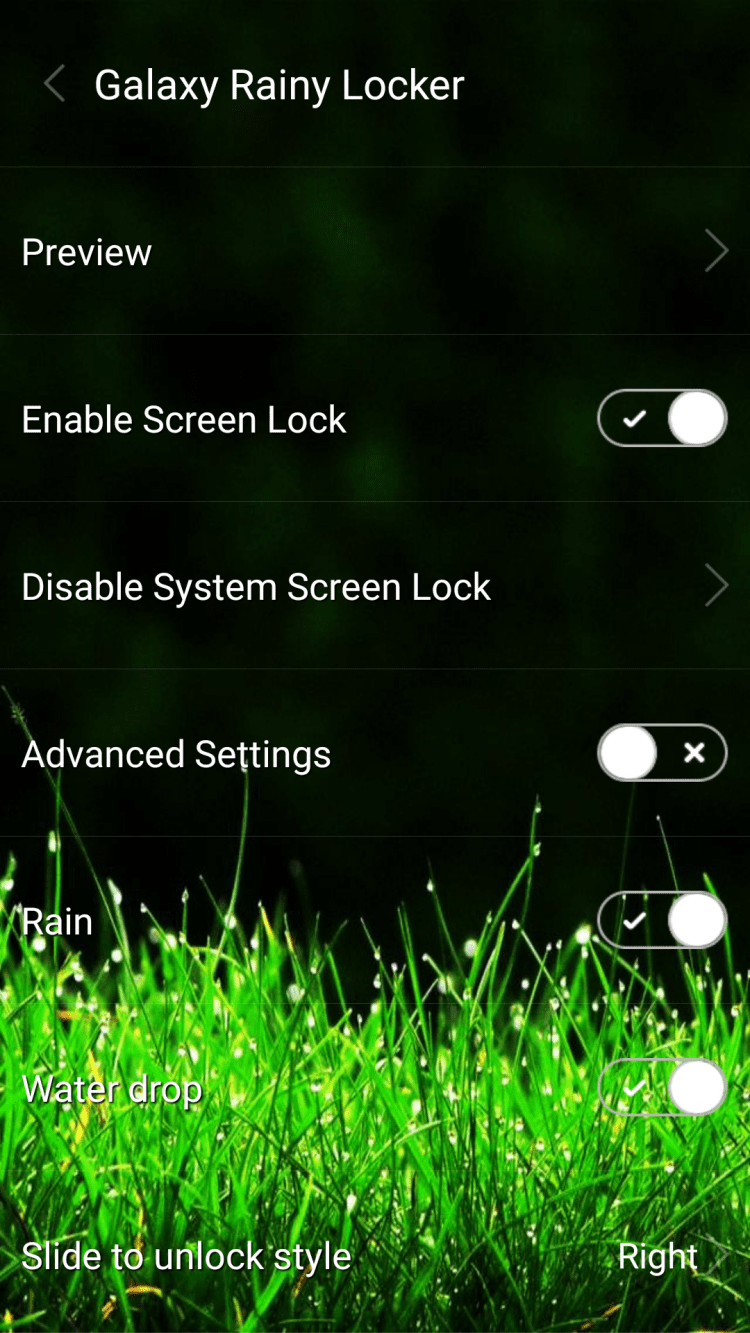The image size is (750, 1333).
Task: Open the Preview row
Action: pos(375,252)
